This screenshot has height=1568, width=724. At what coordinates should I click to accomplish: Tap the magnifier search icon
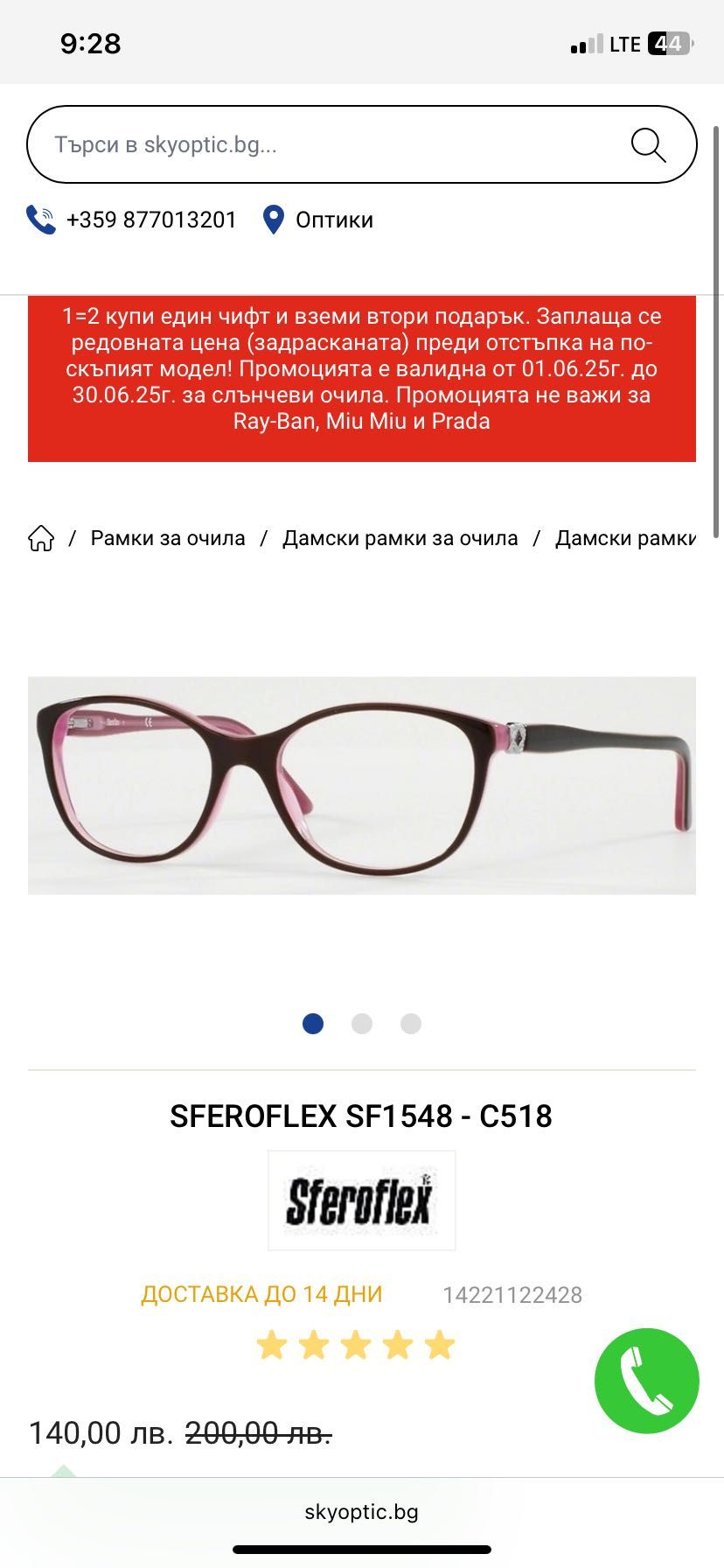[x=648, y=145]
